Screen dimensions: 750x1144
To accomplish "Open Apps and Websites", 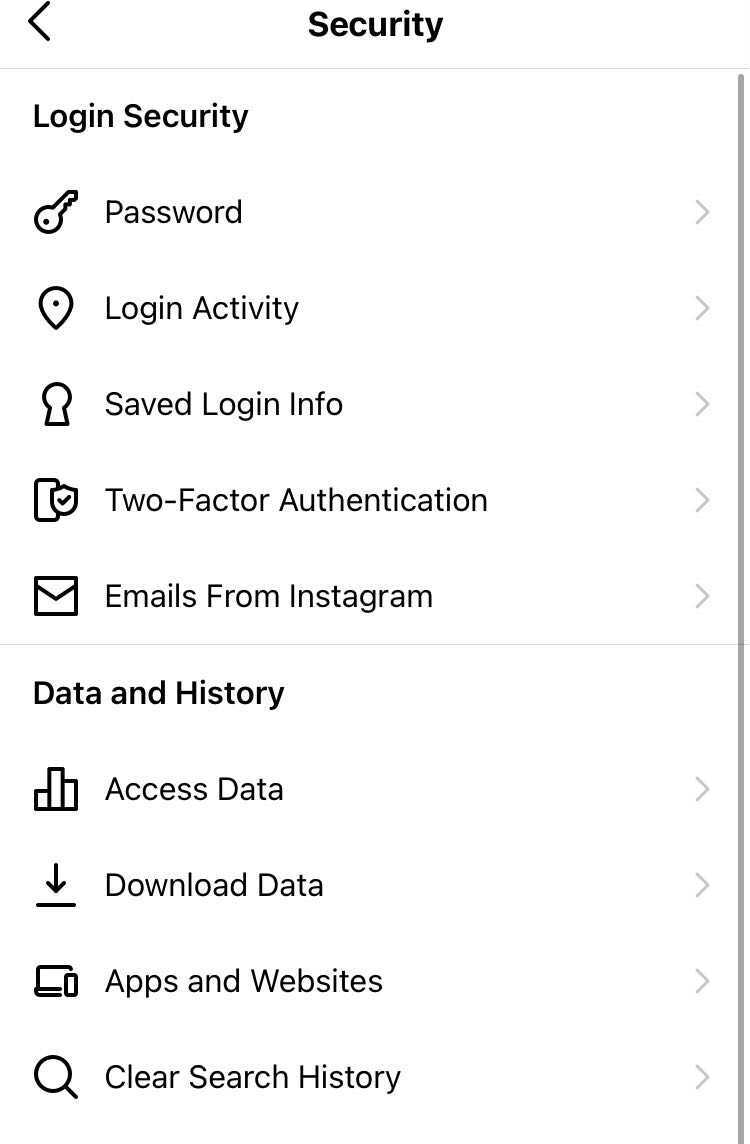I will pyautogui.click(x=243, y=981).
